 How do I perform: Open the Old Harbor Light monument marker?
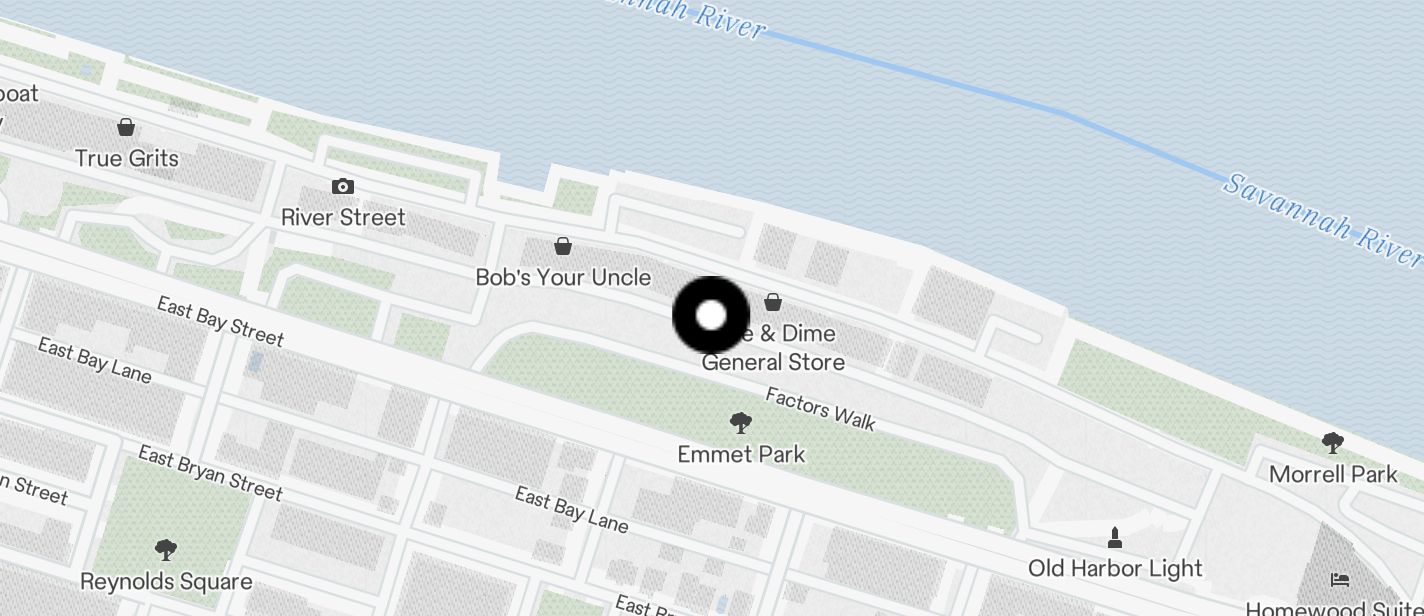(1115, 538)
